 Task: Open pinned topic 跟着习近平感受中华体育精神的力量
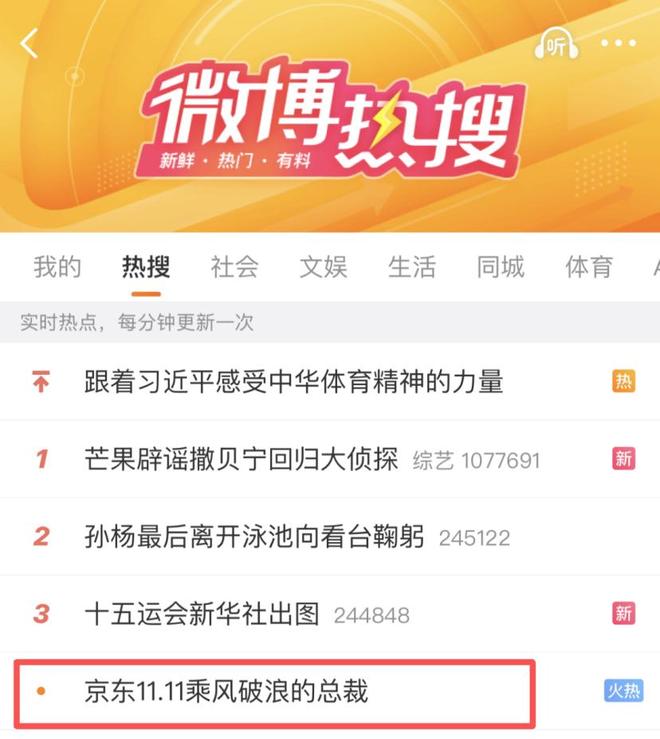pos(293,381)
